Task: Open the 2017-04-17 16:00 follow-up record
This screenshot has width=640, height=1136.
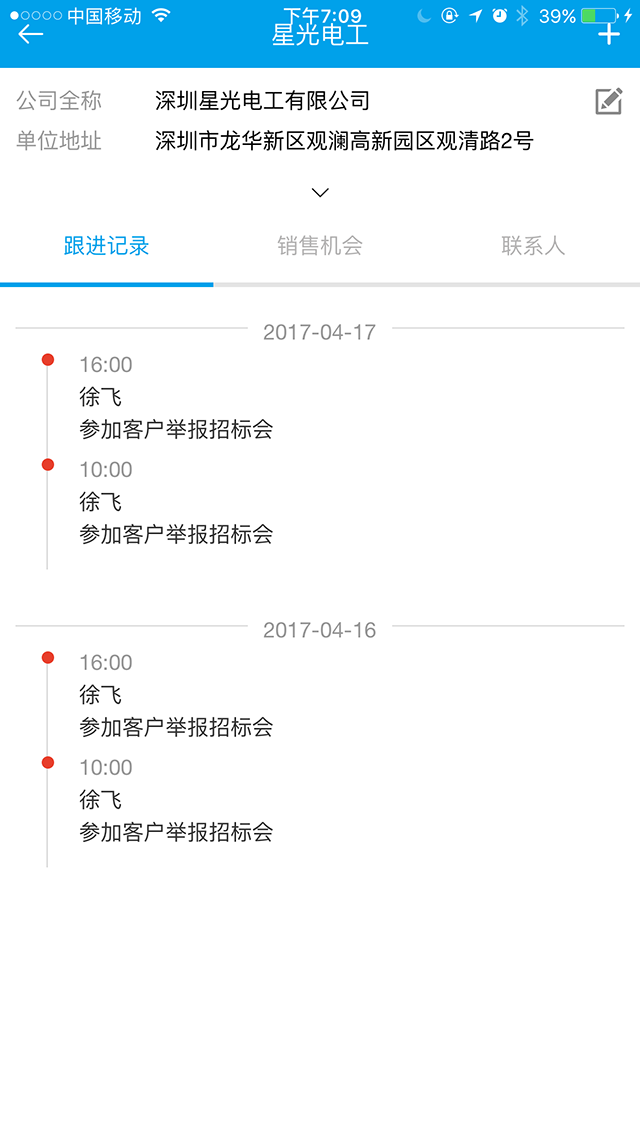Action: point(176,398)
